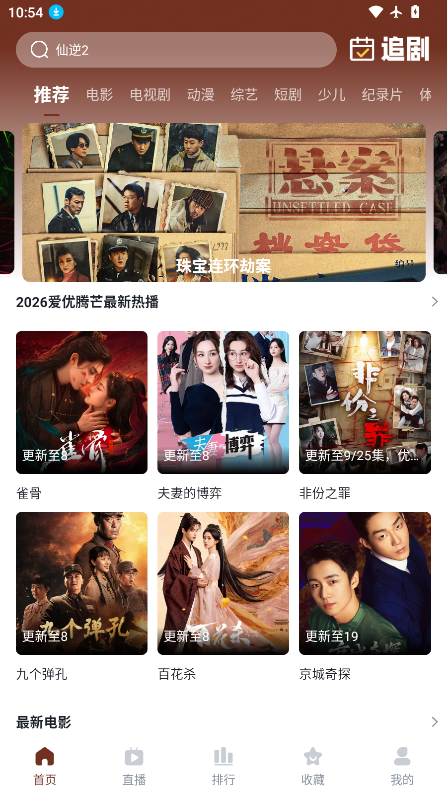Viewport: 447px width, 795px height.
Task: Switch to the 电影 tab
Action: pyautogui.click(x=99, y=94)
